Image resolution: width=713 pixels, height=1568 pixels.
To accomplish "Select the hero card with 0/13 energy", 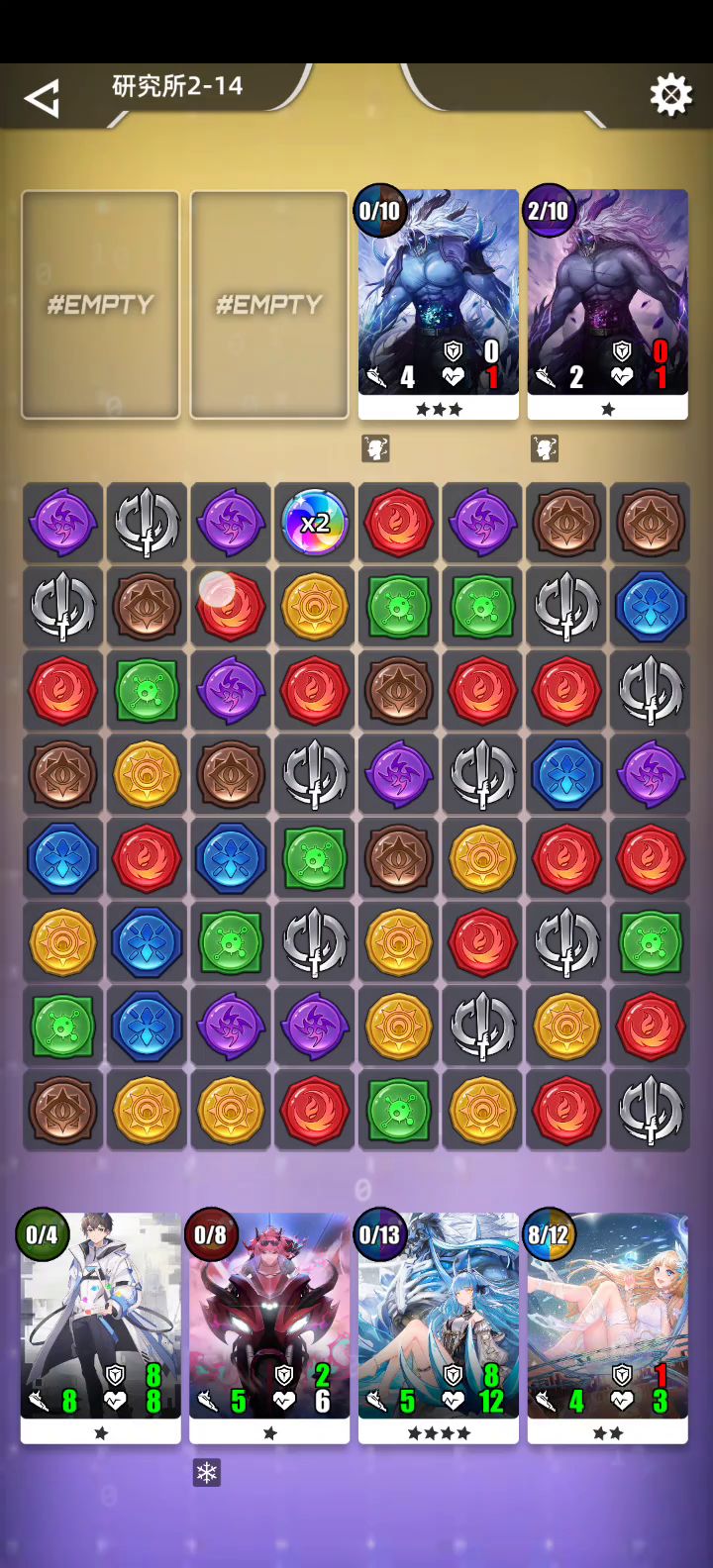I will point(438,1326).
